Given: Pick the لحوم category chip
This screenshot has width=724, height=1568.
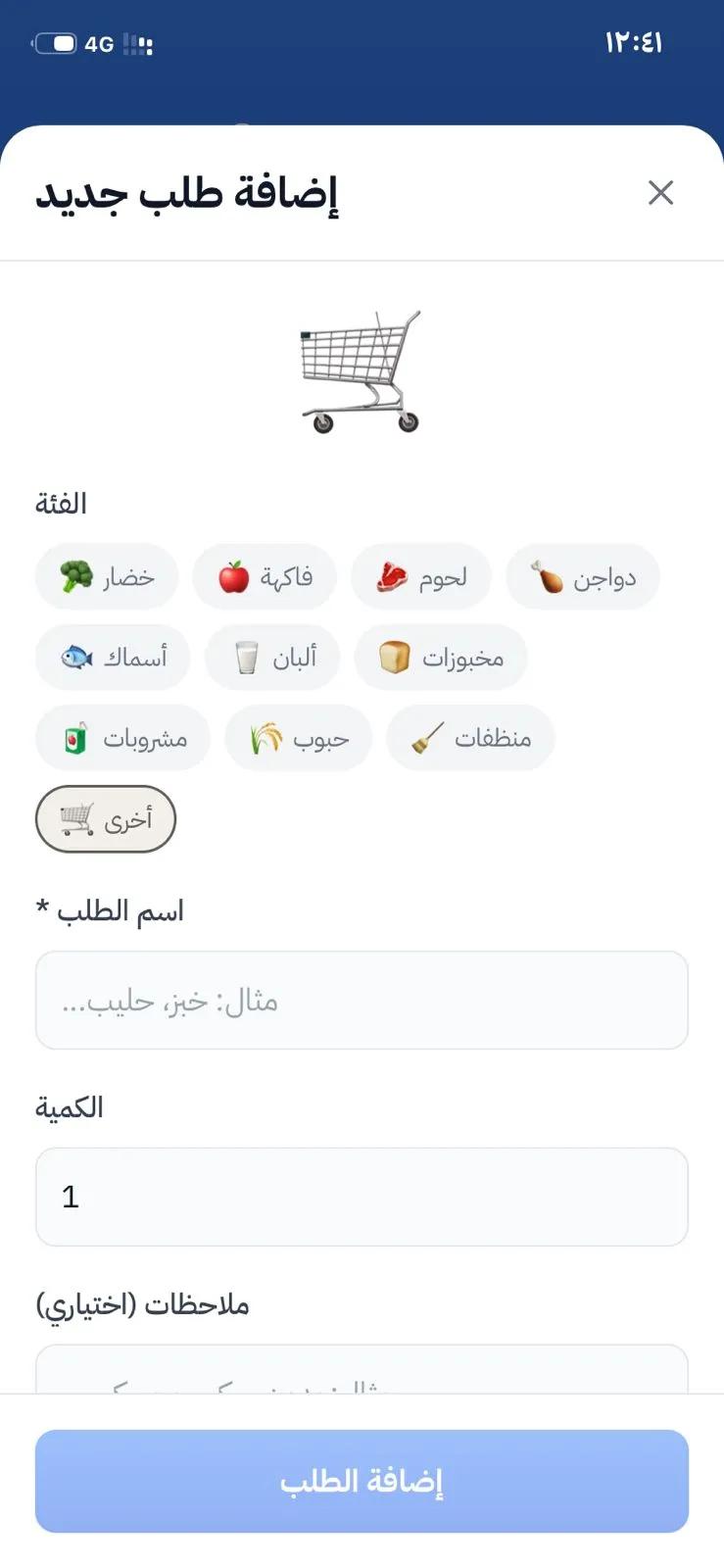Looking at the screenshot, I should tap(420, 576).
